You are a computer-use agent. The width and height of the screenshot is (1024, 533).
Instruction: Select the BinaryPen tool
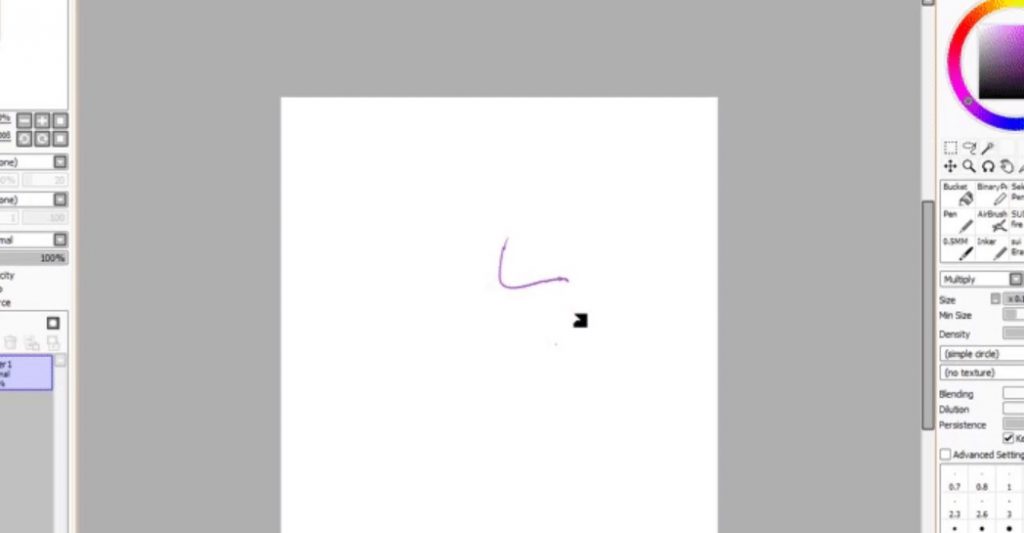pyautogui.click(x=992, y=194)
